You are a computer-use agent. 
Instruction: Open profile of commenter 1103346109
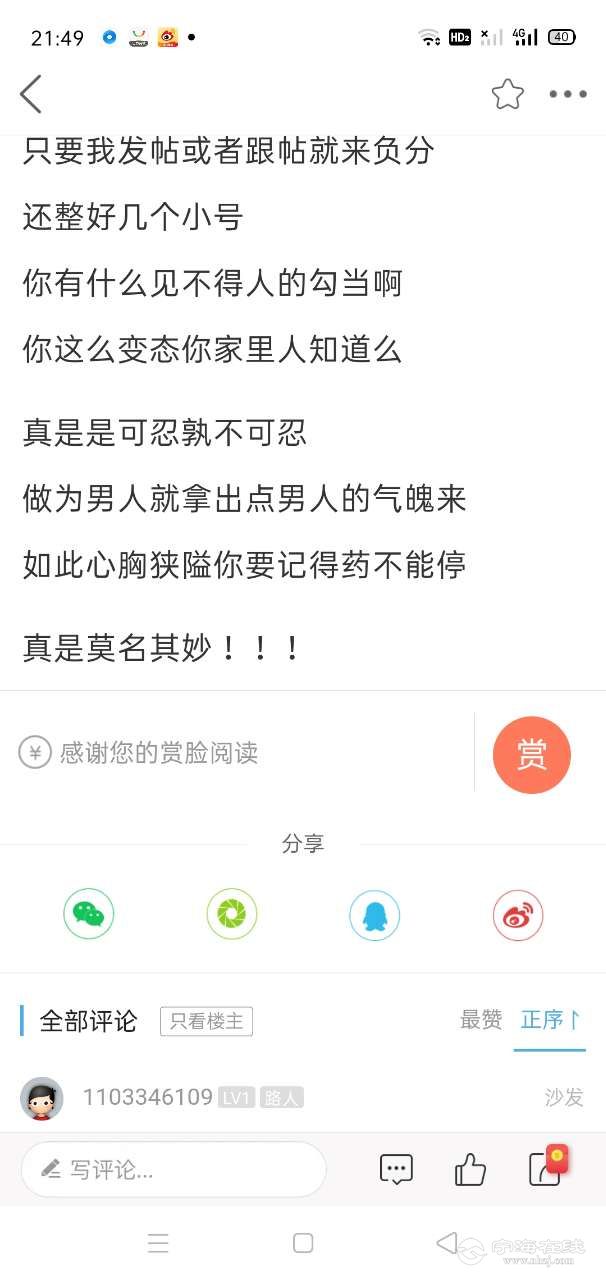(x=42, y=1098)
